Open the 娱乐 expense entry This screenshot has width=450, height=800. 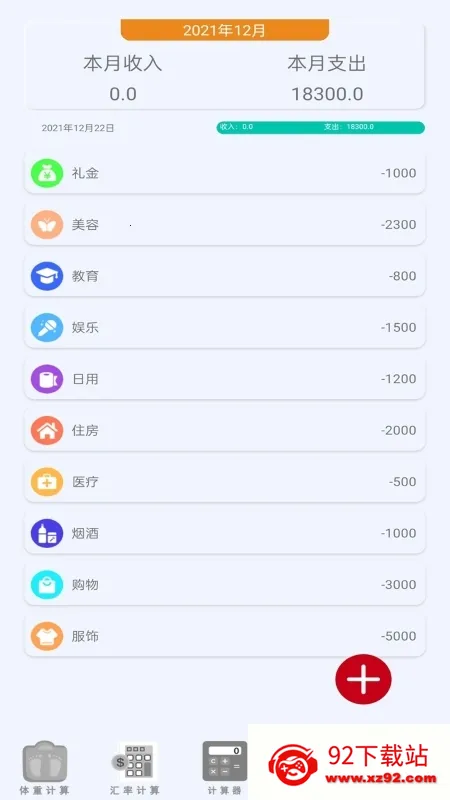[x=225, y=328]
